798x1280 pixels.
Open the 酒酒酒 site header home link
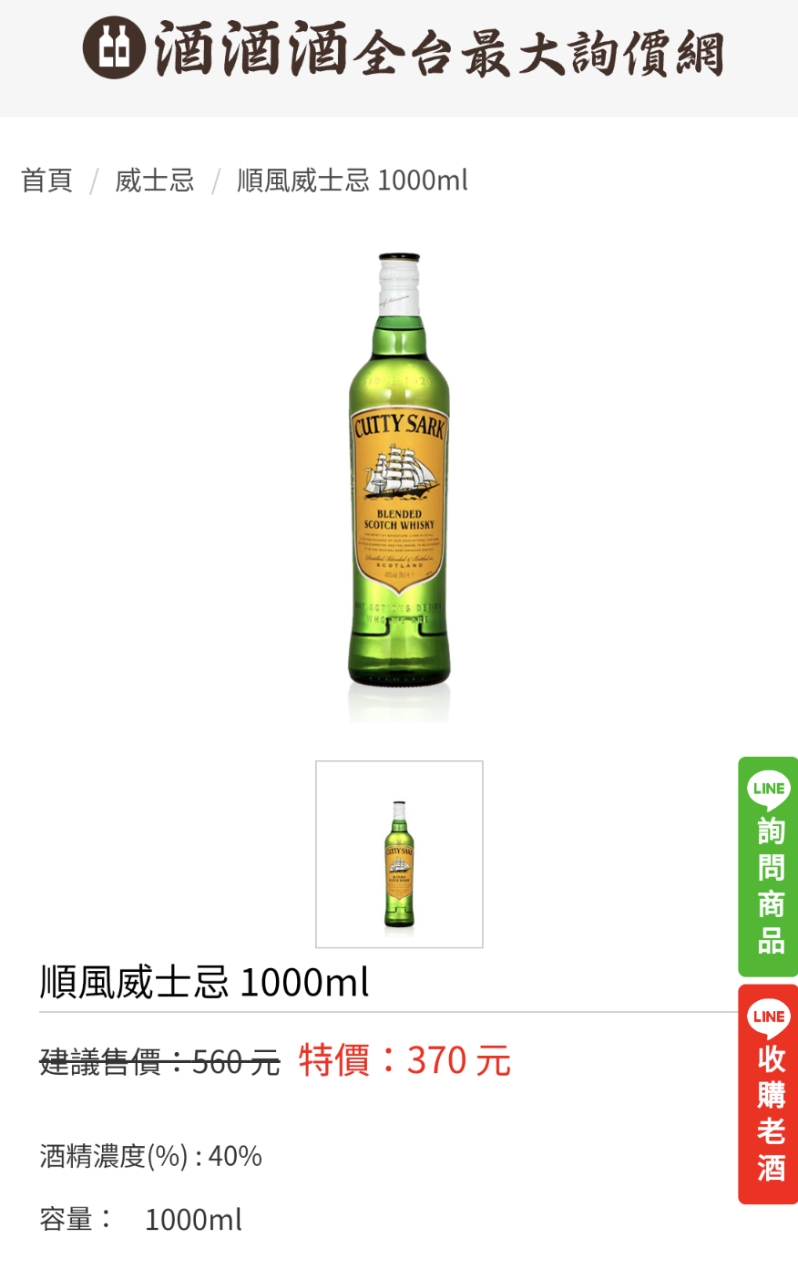[400, 50]
